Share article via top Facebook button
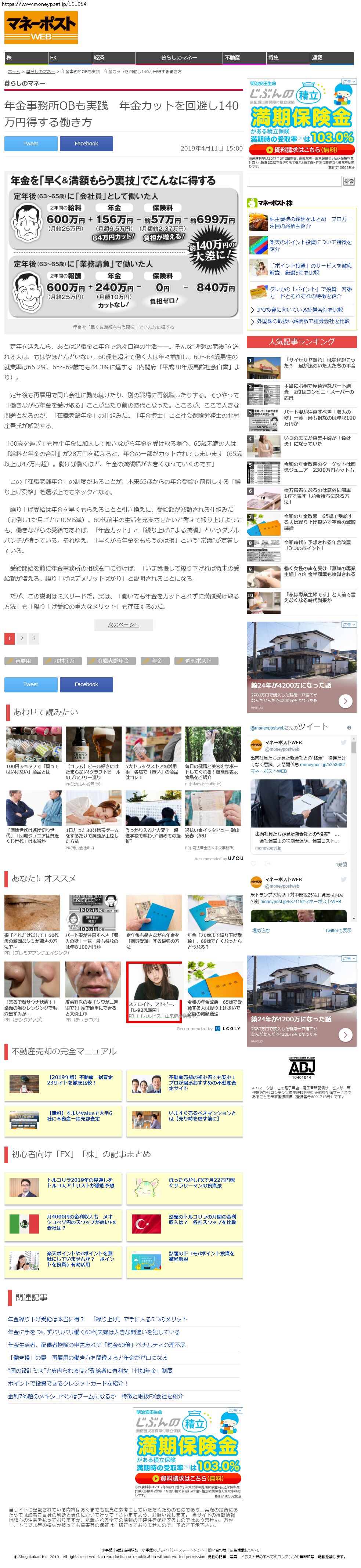The width and height of the screenshot is (361, 1568). click(x=86, y=144)
